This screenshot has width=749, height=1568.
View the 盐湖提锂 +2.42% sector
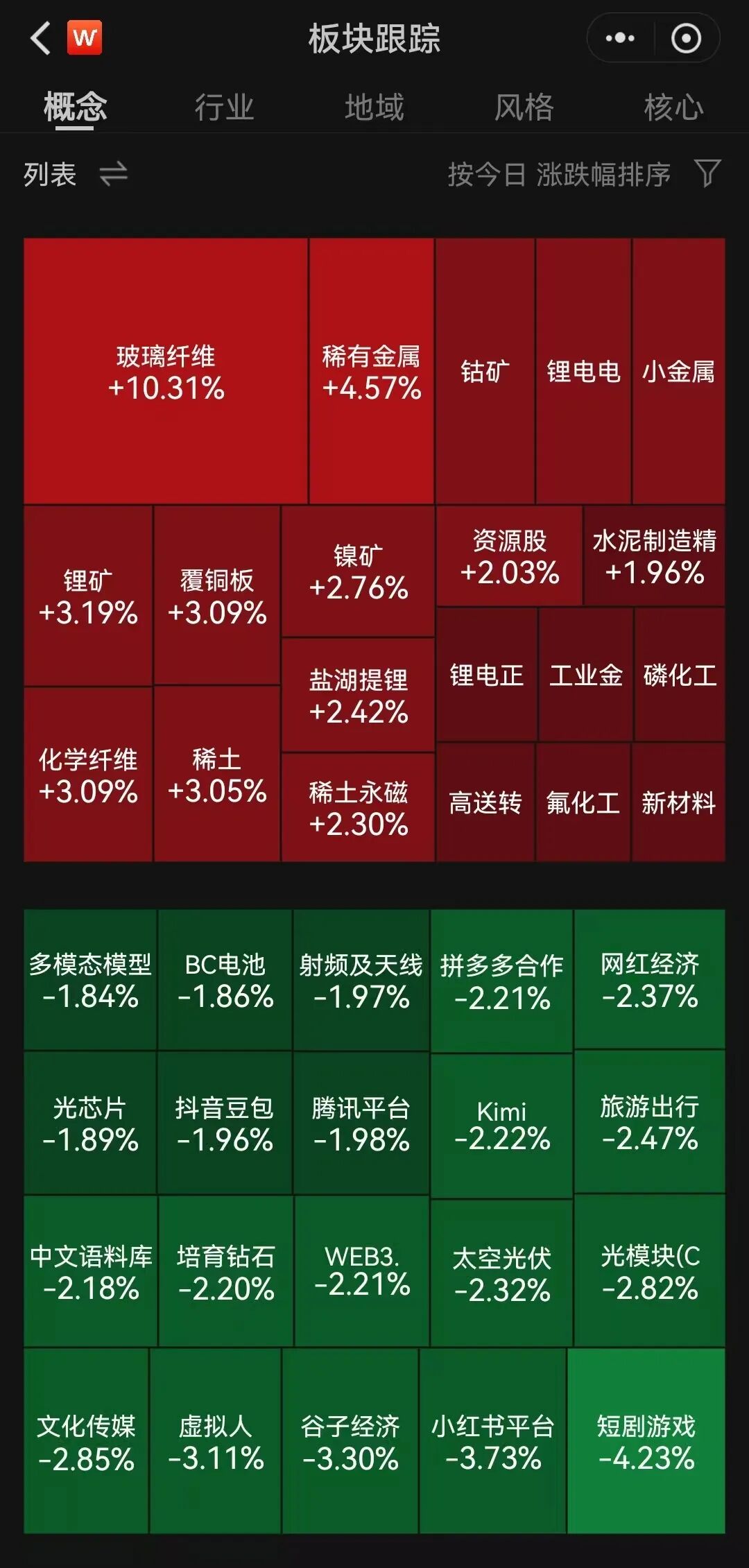[358, 696]
